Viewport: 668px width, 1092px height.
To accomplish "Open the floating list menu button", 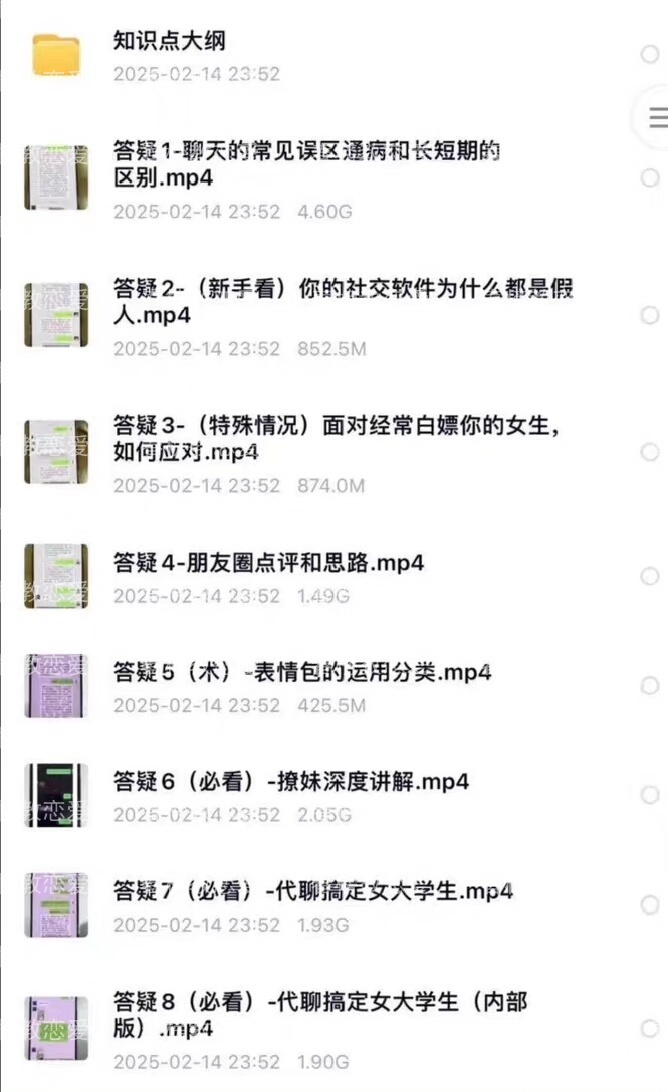I will pyautogui.click(x=656, y=118).
